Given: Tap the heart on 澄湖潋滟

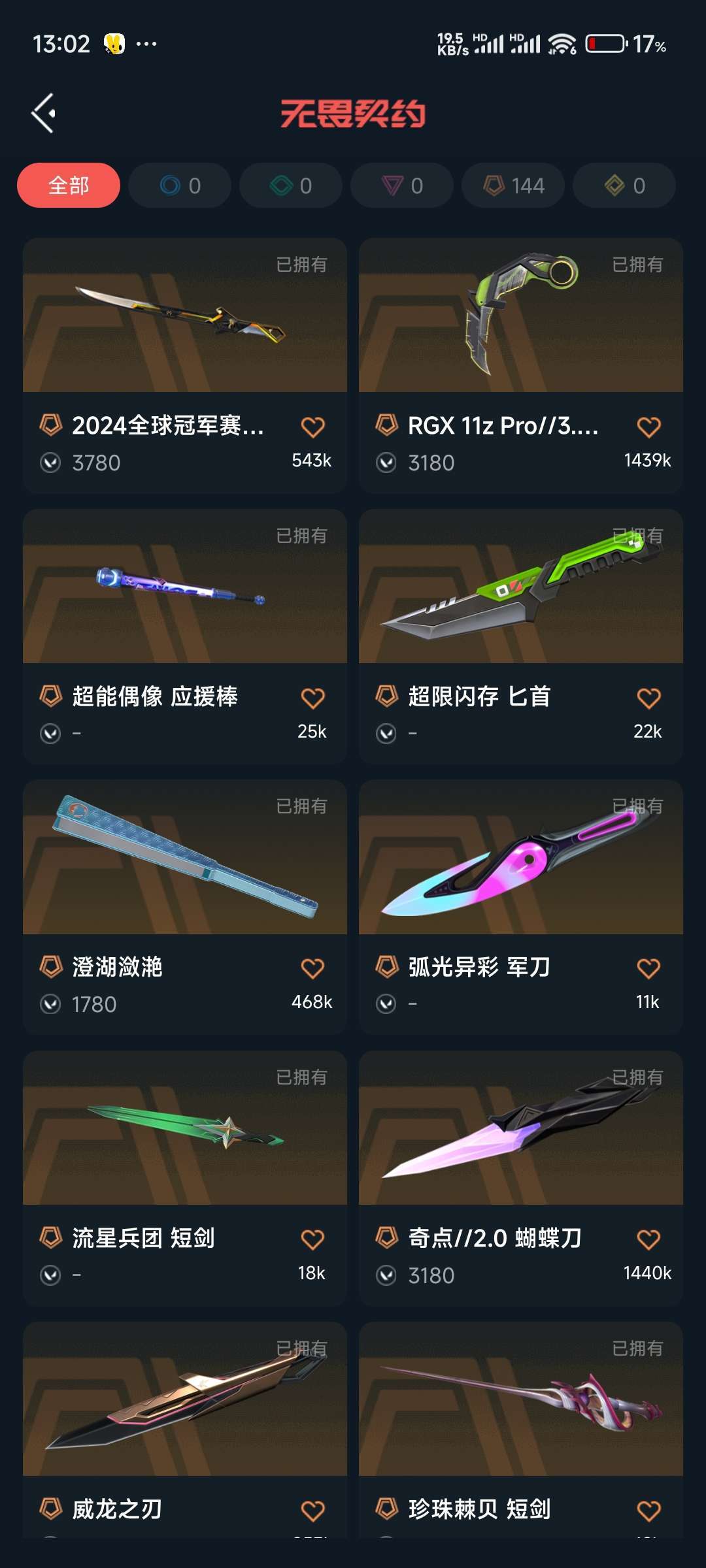Looking at the screenshot, I should (312, 968).
